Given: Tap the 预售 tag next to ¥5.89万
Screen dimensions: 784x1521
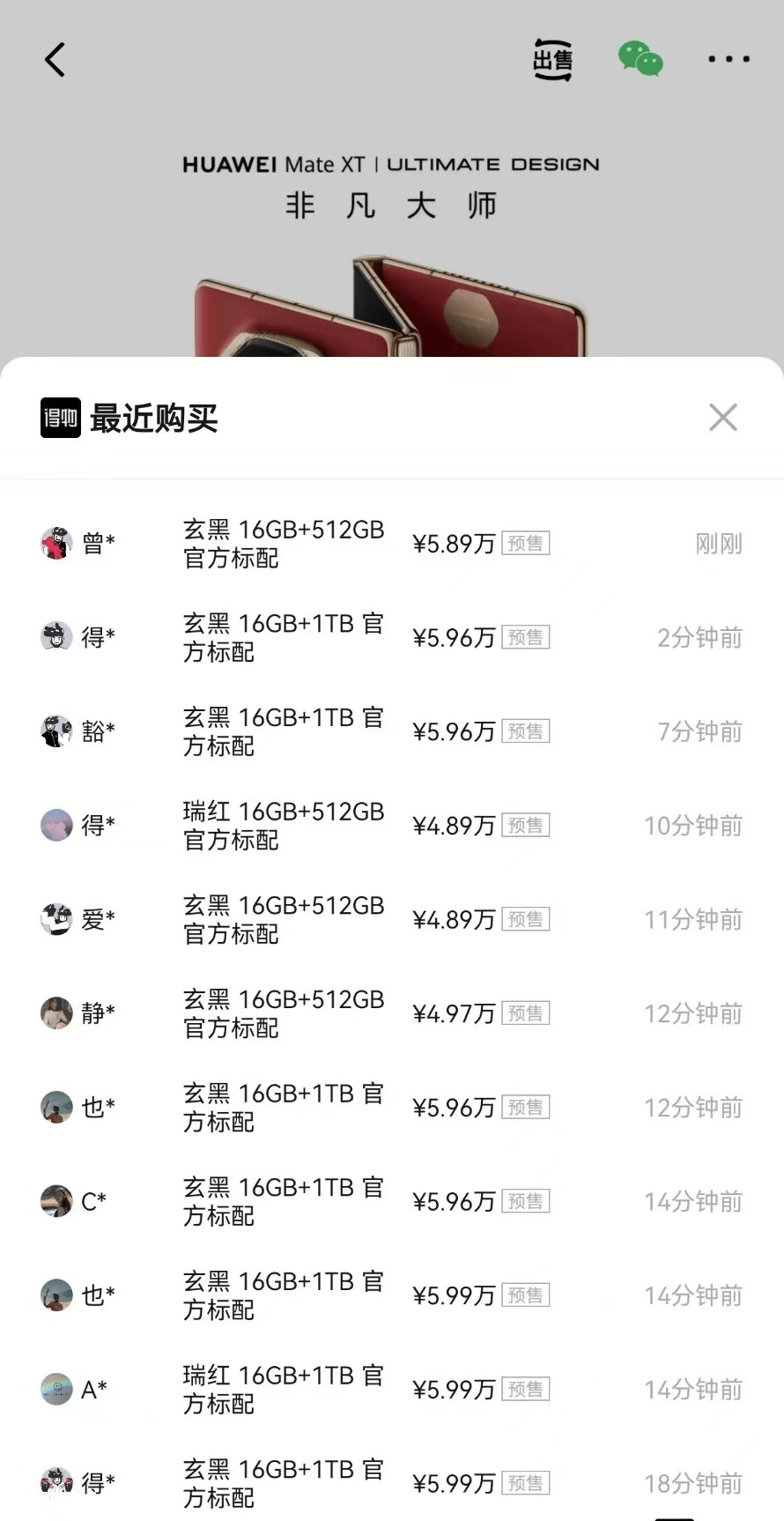Looking at the screenshot, I should coord(525,543).
